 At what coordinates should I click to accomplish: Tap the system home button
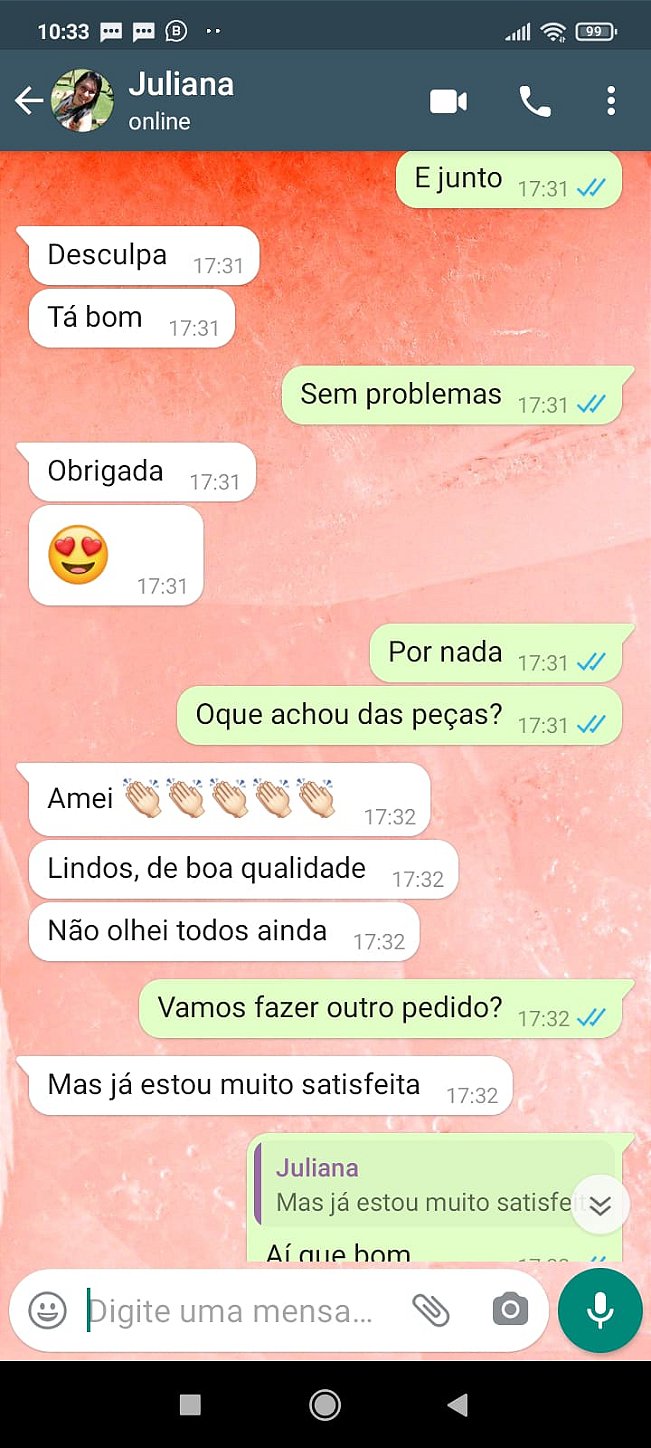(325, 1405)
